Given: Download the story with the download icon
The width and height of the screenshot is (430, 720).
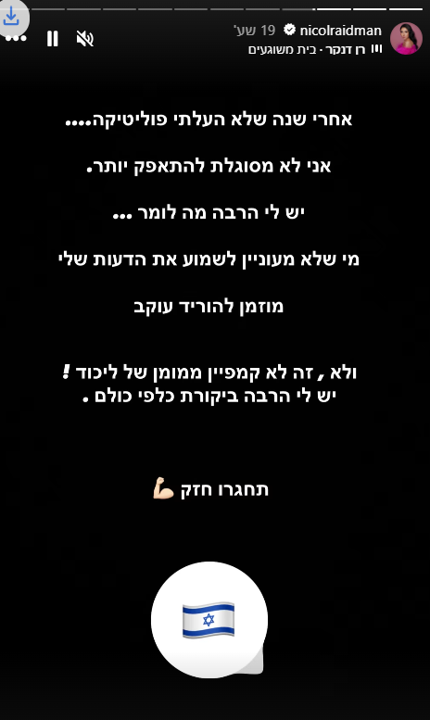Looking at the screenshot, I should tap(11, 17).
